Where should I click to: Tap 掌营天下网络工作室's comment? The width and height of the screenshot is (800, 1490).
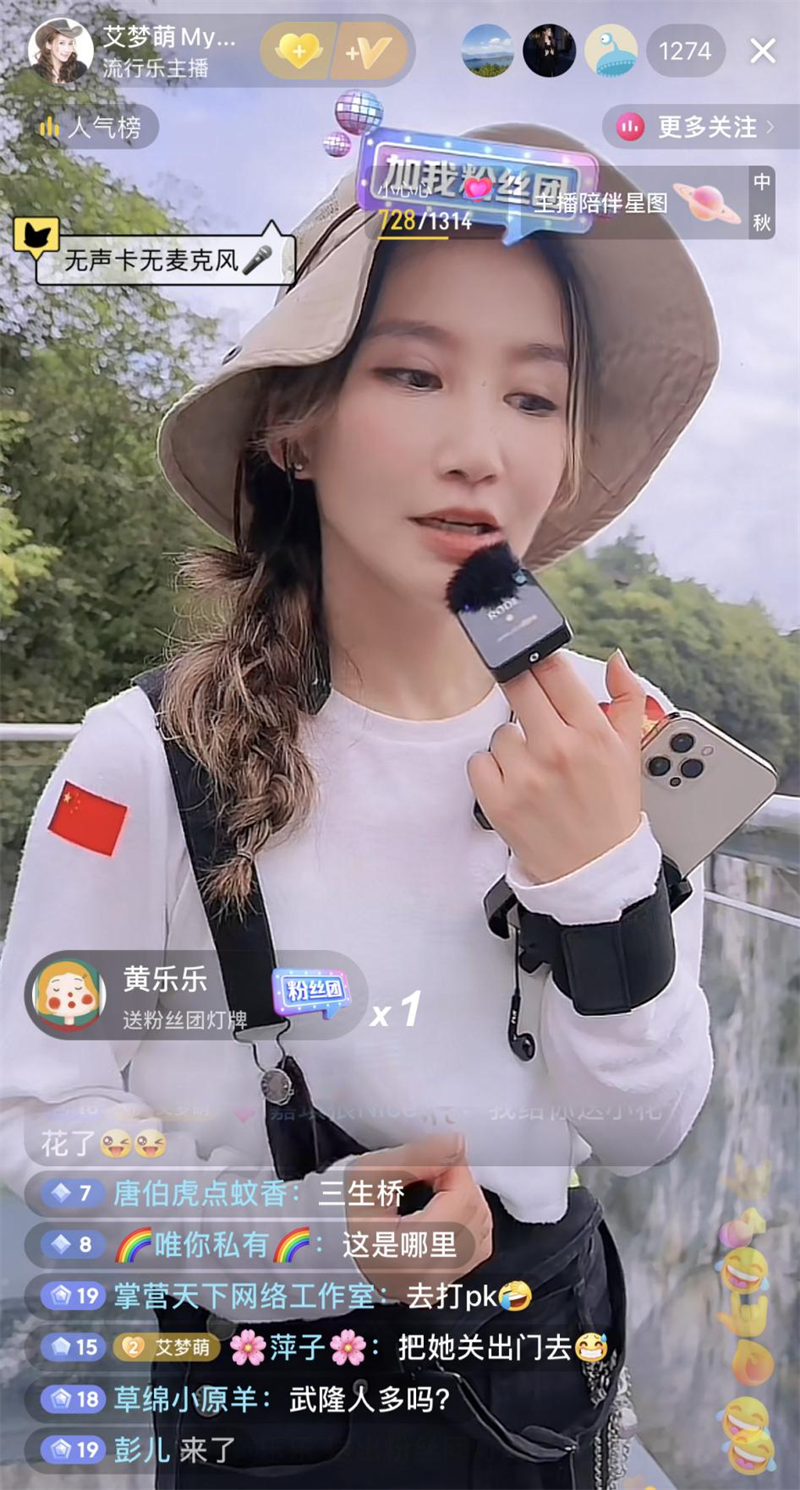[290, 1297]
